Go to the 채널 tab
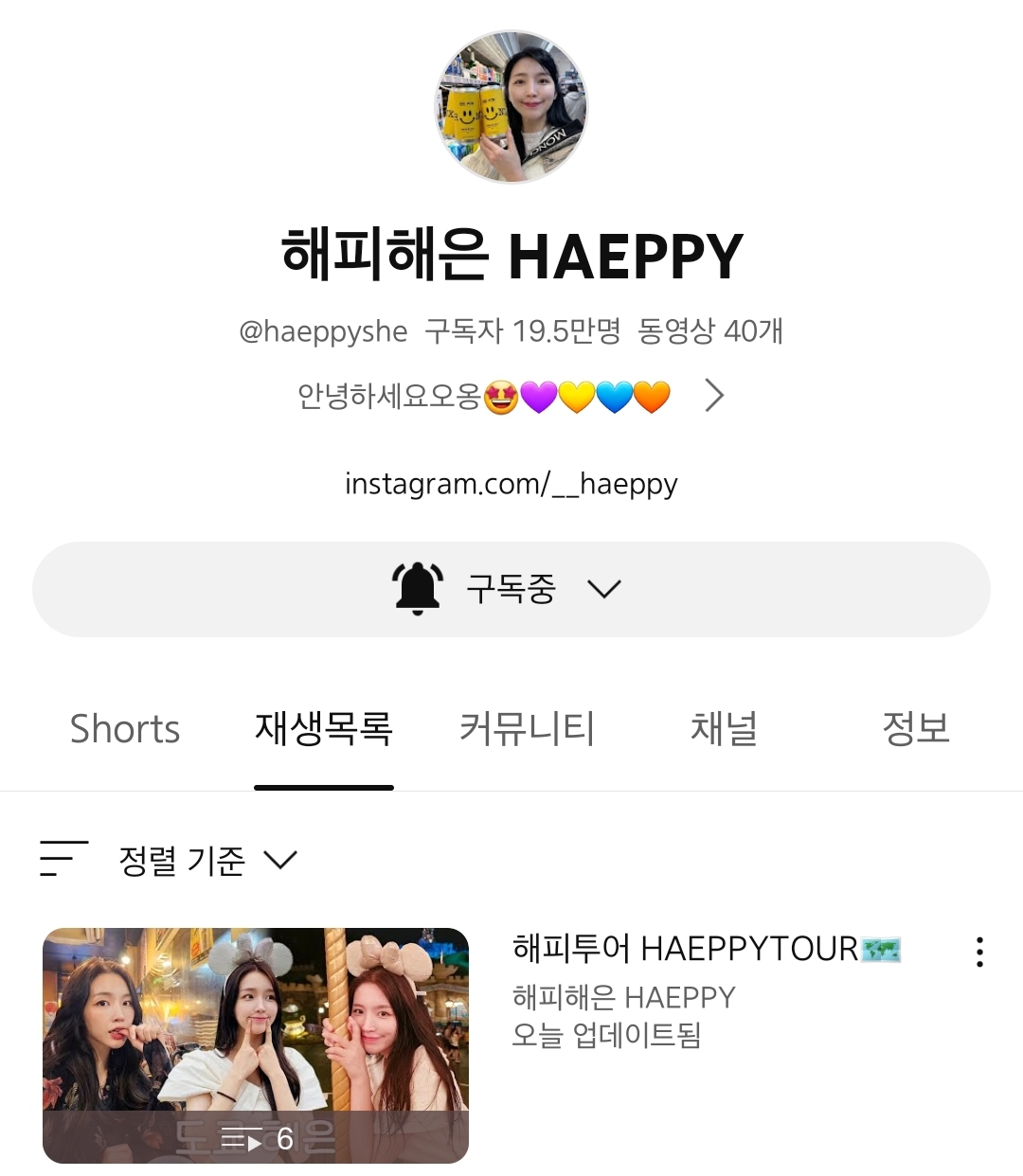The width and height of the screenshot is (1023, 1176). click(724, 729)
